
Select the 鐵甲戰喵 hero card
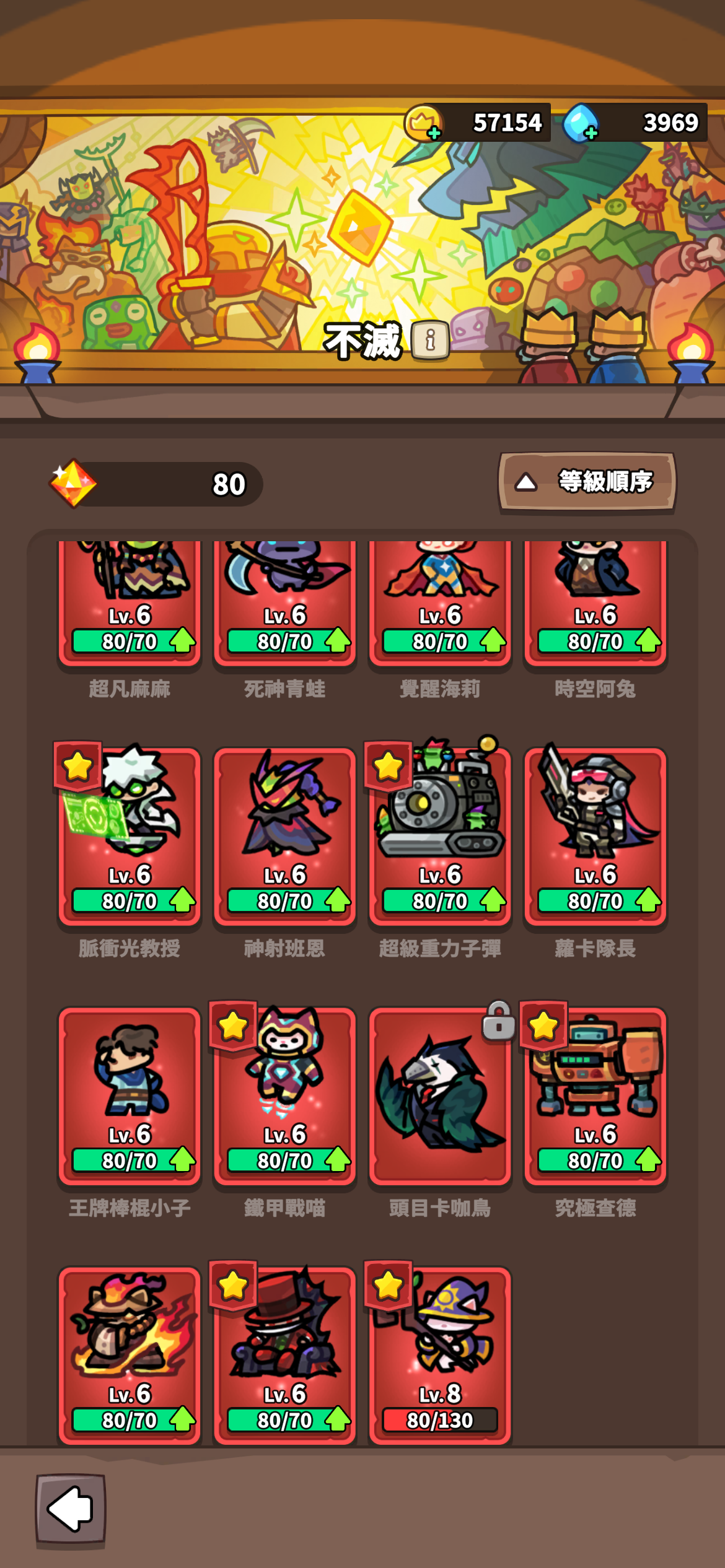(284, 1095)
